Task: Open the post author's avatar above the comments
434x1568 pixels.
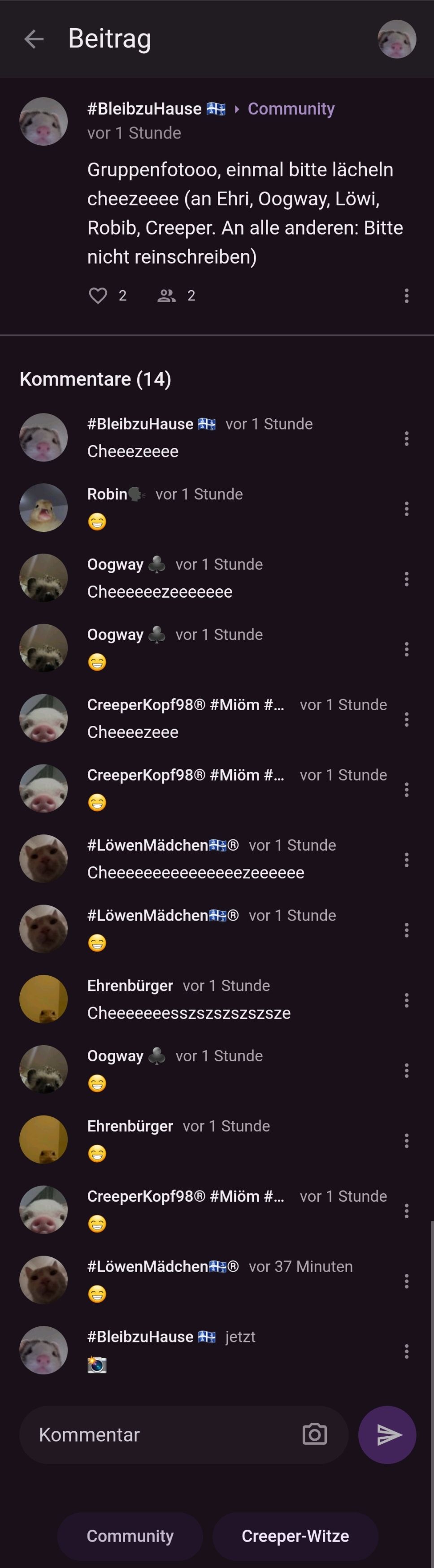Action: pyautogui.click(x=43, y=121)
